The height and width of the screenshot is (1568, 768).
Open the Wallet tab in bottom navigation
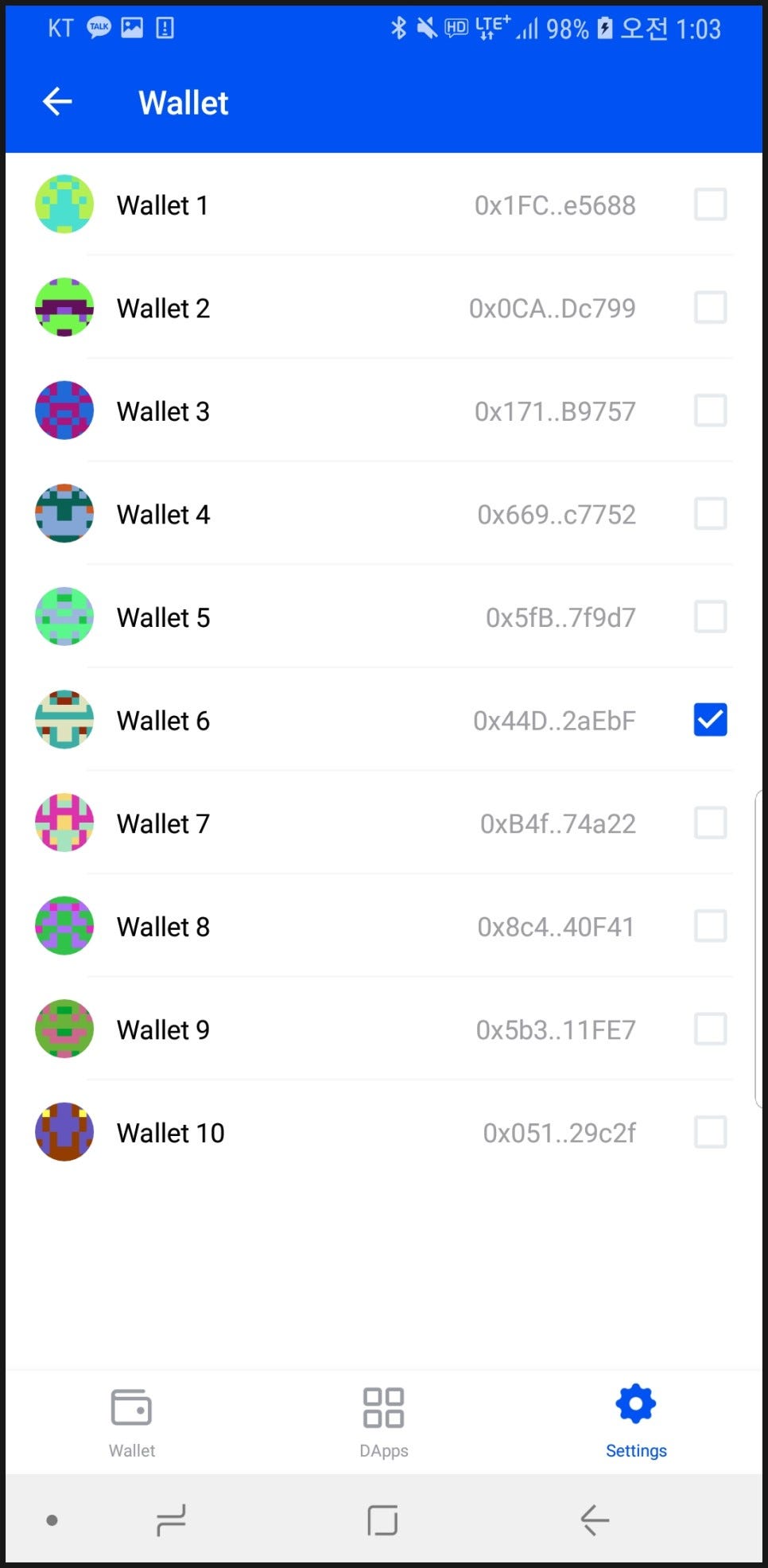click(131, 1420)
